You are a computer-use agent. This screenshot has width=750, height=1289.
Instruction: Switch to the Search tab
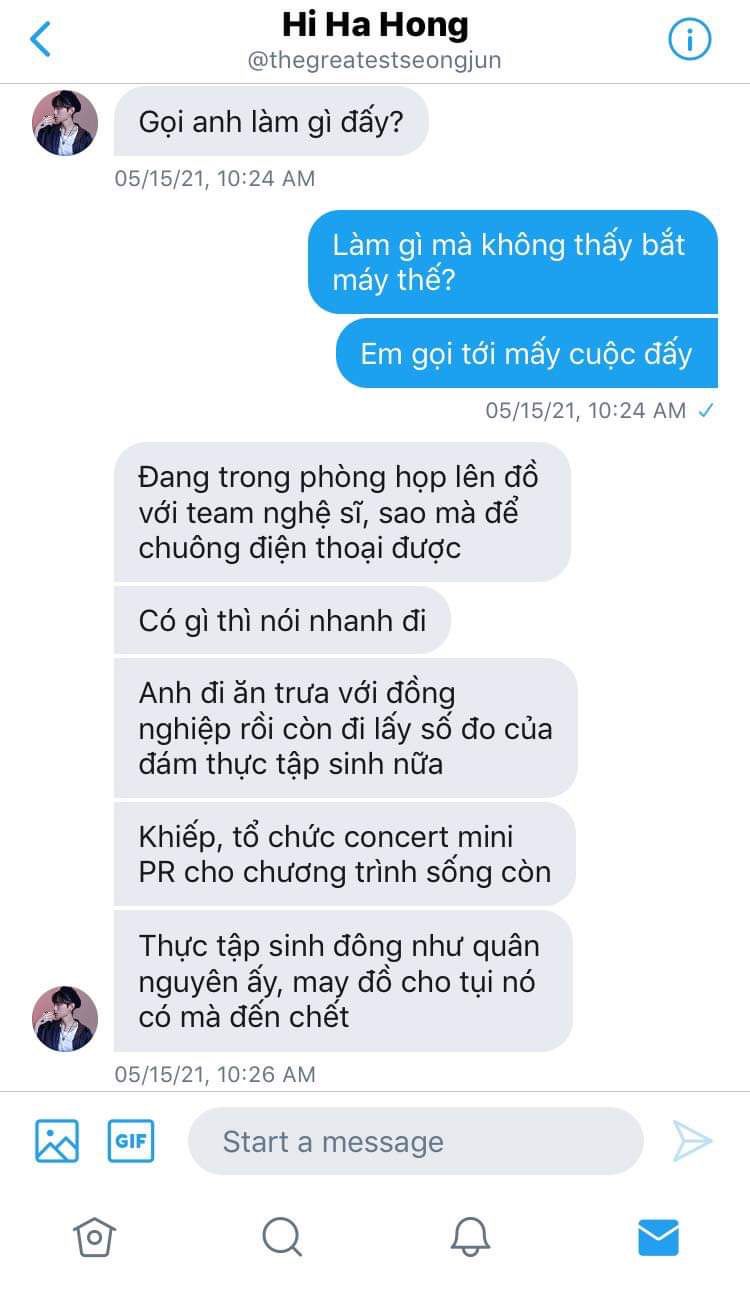(282, 1236)
